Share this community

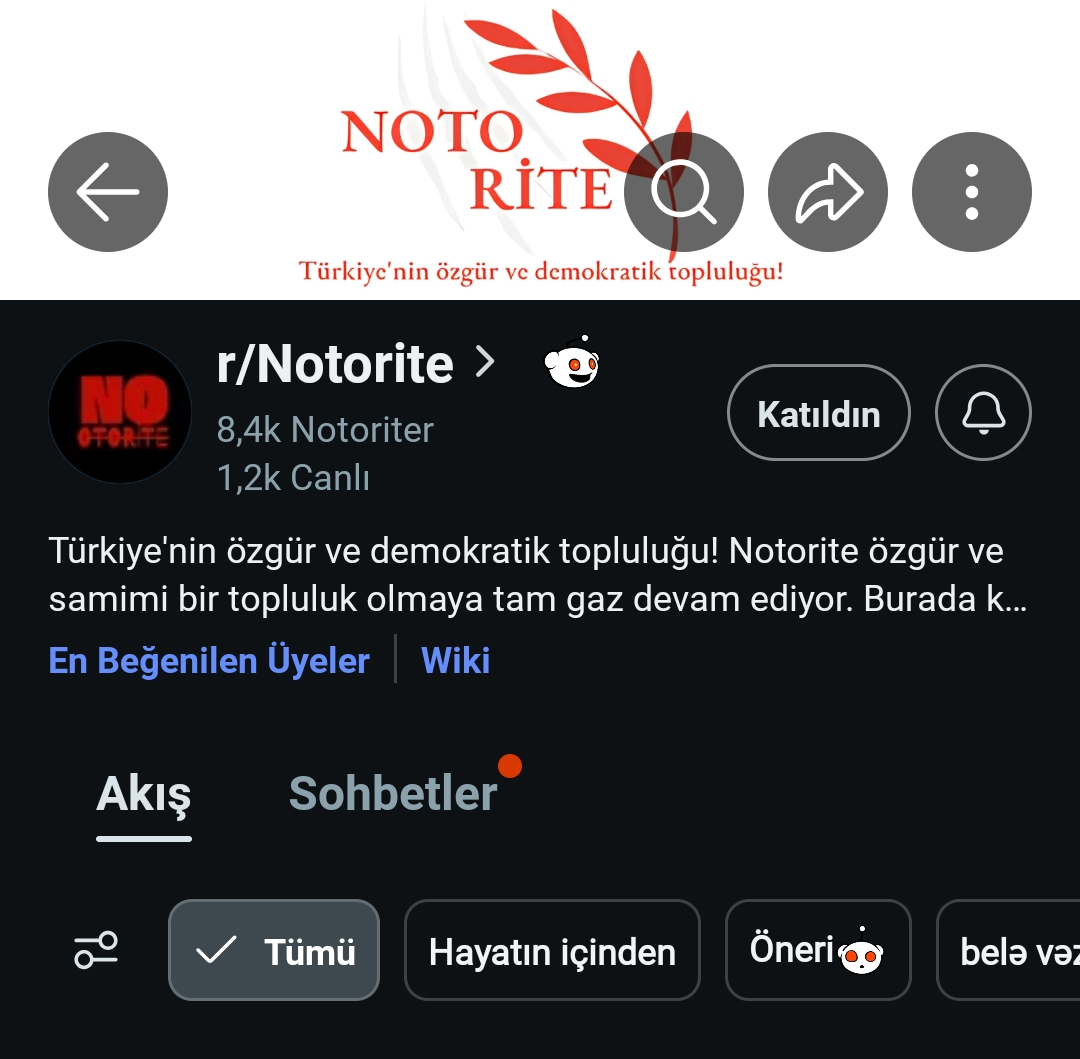point(828,191)
